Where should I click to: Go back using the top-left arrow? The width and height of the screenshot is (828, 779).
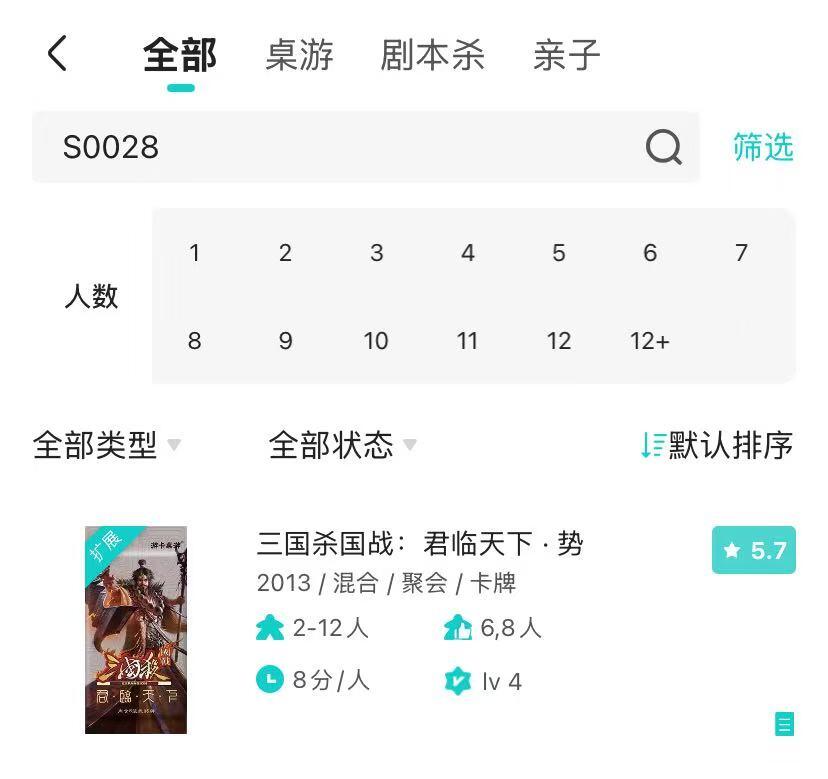point(57,53)
